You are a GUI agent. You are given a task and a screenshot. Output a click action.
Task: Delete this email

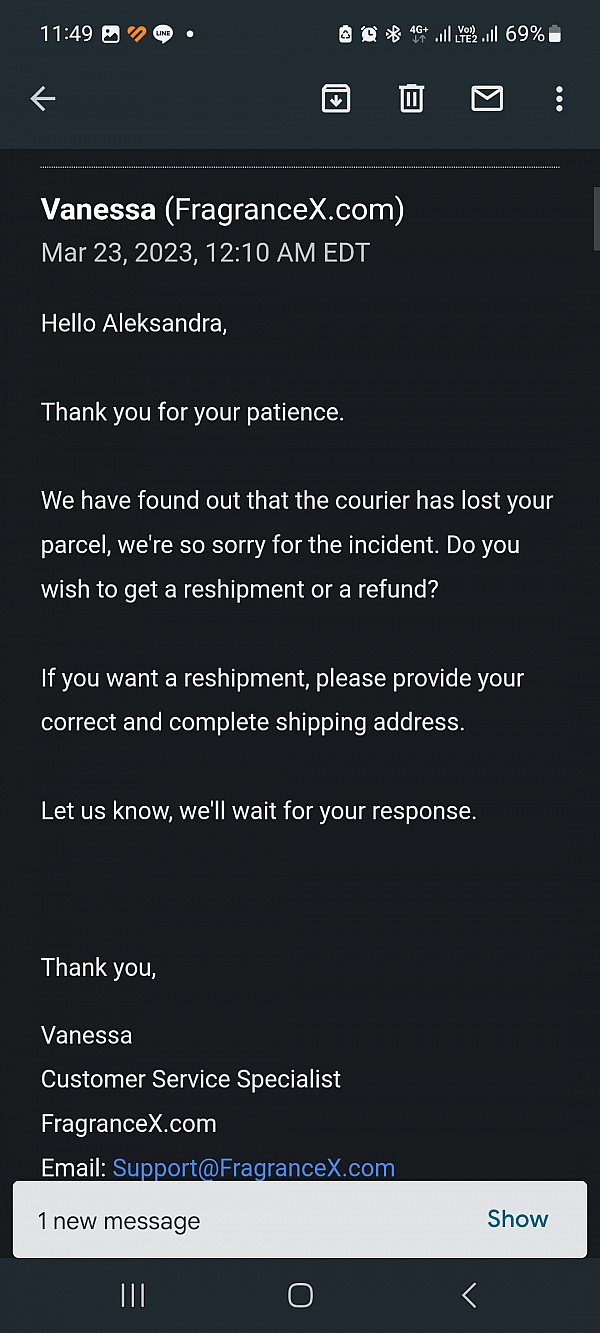412,98
